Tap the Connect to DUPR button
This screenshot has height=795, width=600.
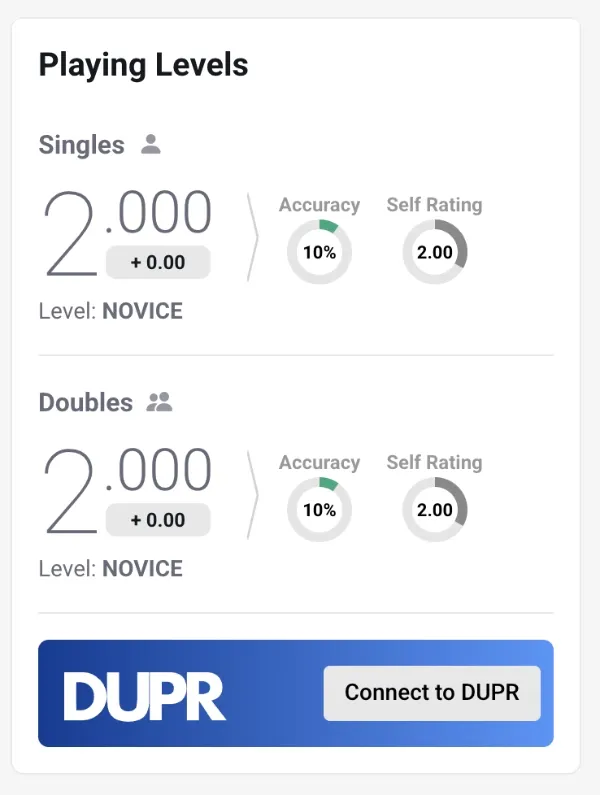pyautogui.click(x=431, y=692)
